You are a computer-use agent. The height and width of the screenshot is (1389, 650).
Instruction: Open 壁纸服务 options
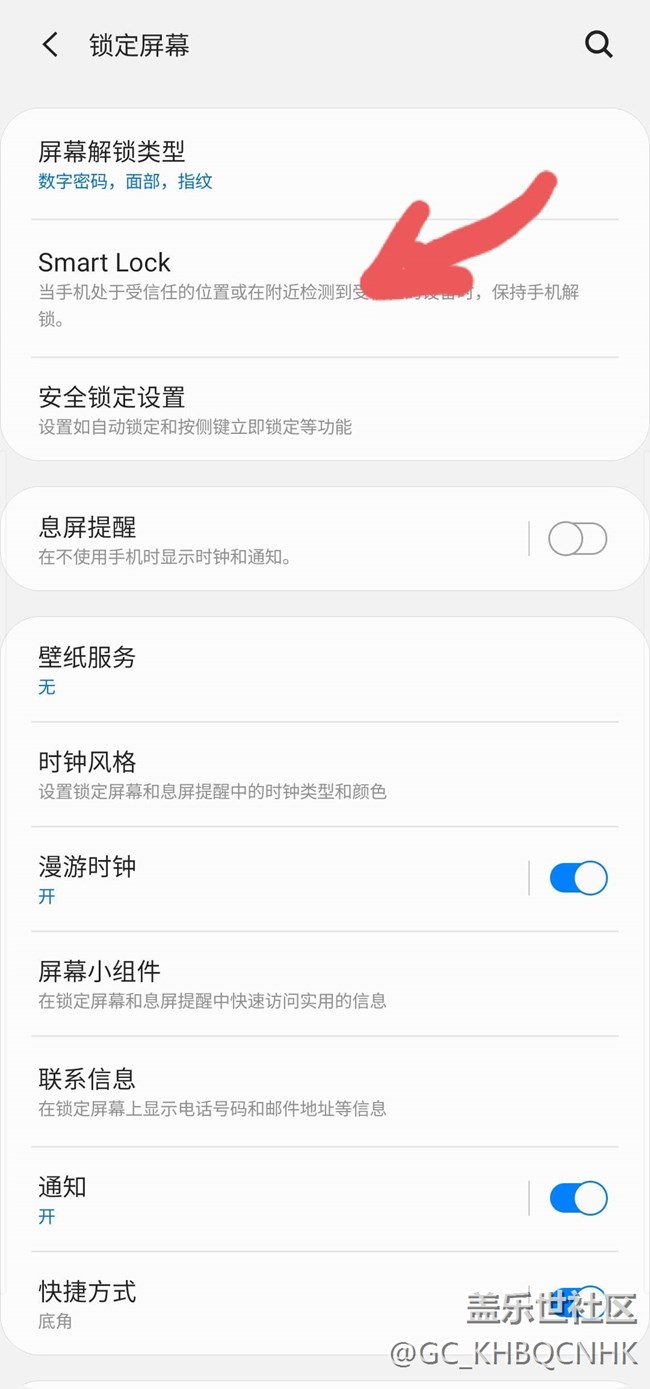(325, 670)
